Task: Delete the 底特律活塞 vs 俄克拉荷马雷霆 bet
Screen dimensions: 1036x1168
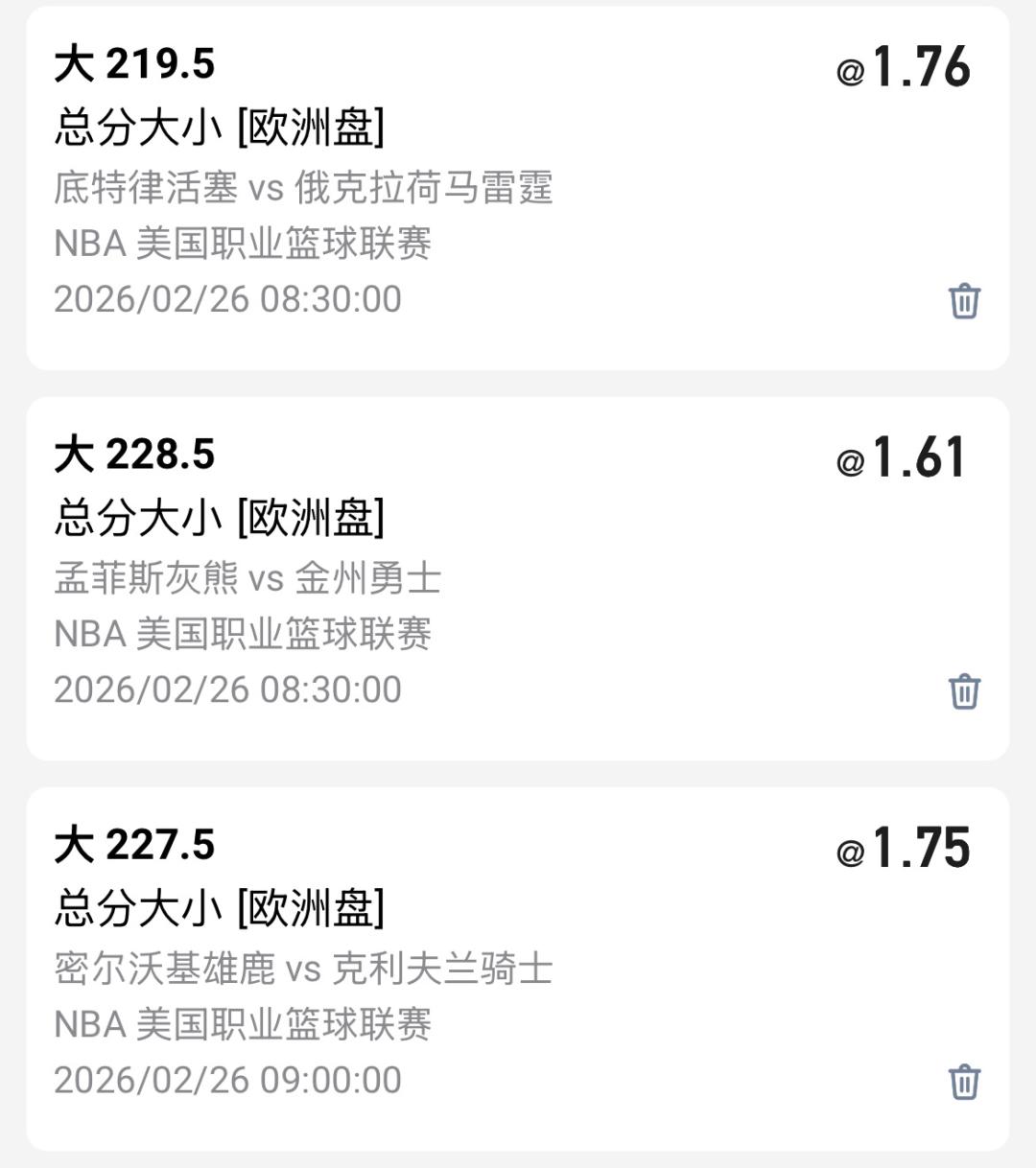Action: [964, 301]
